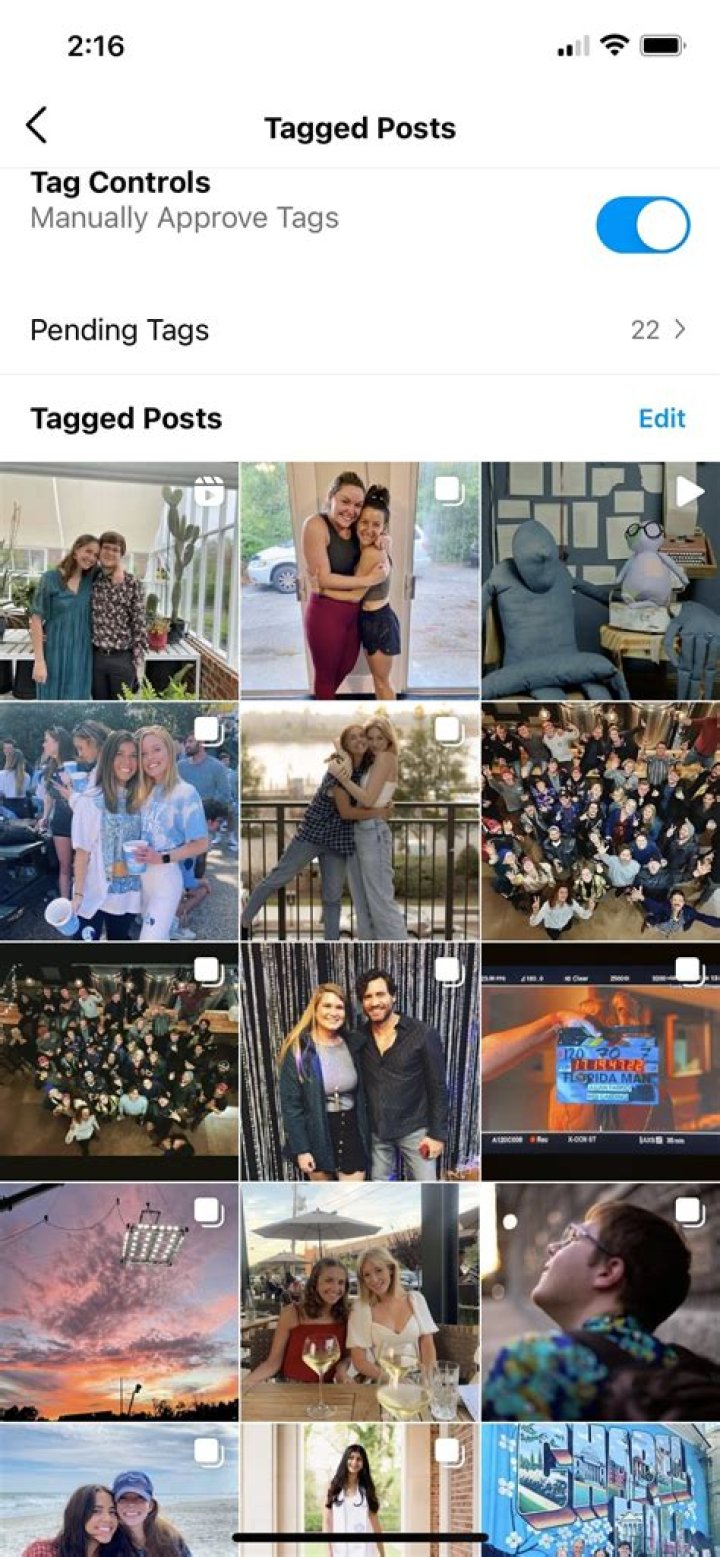Open the overhead group photo in the brewery

pyautogui.click(x=600, y=821)
